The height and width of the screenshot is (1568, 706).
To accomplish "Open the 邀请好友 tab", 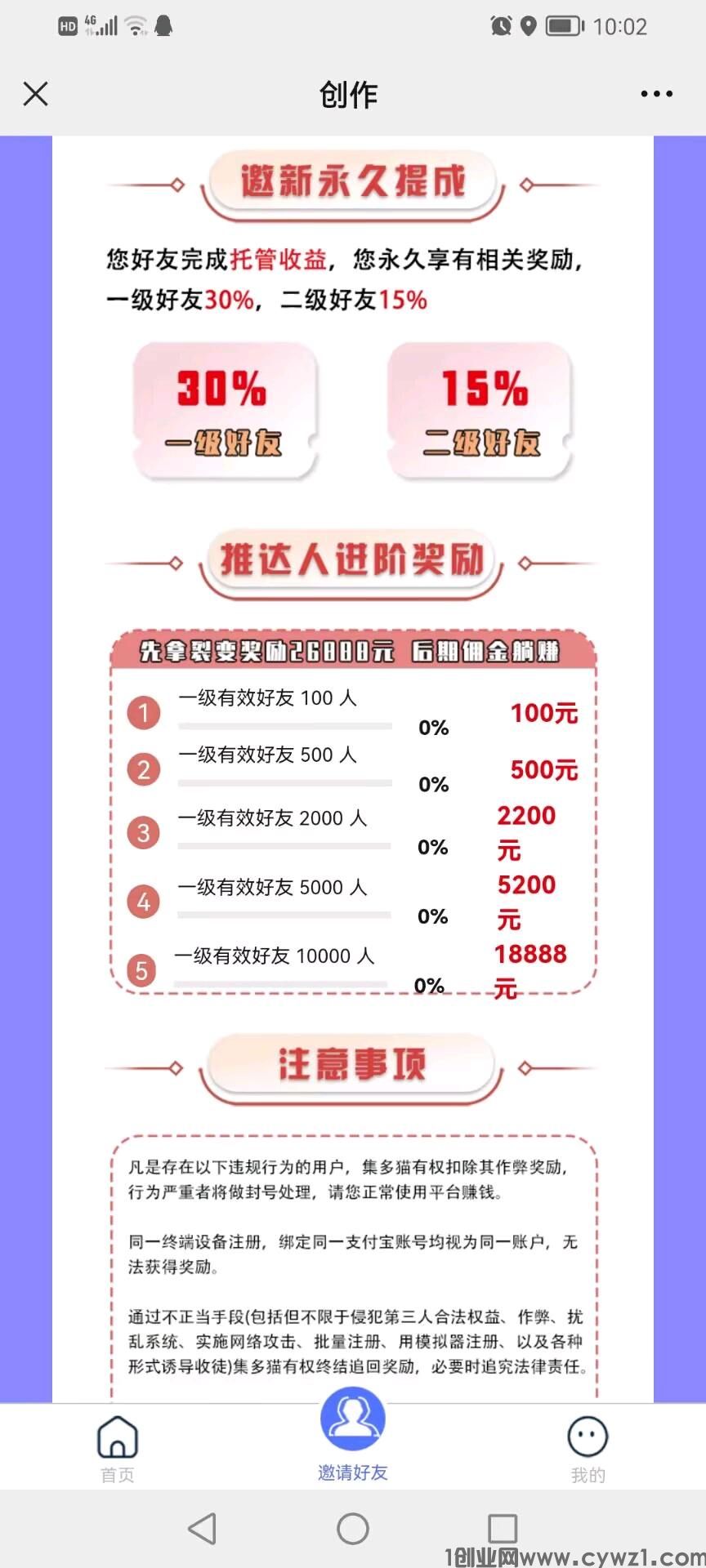I will coord(353,1437).
